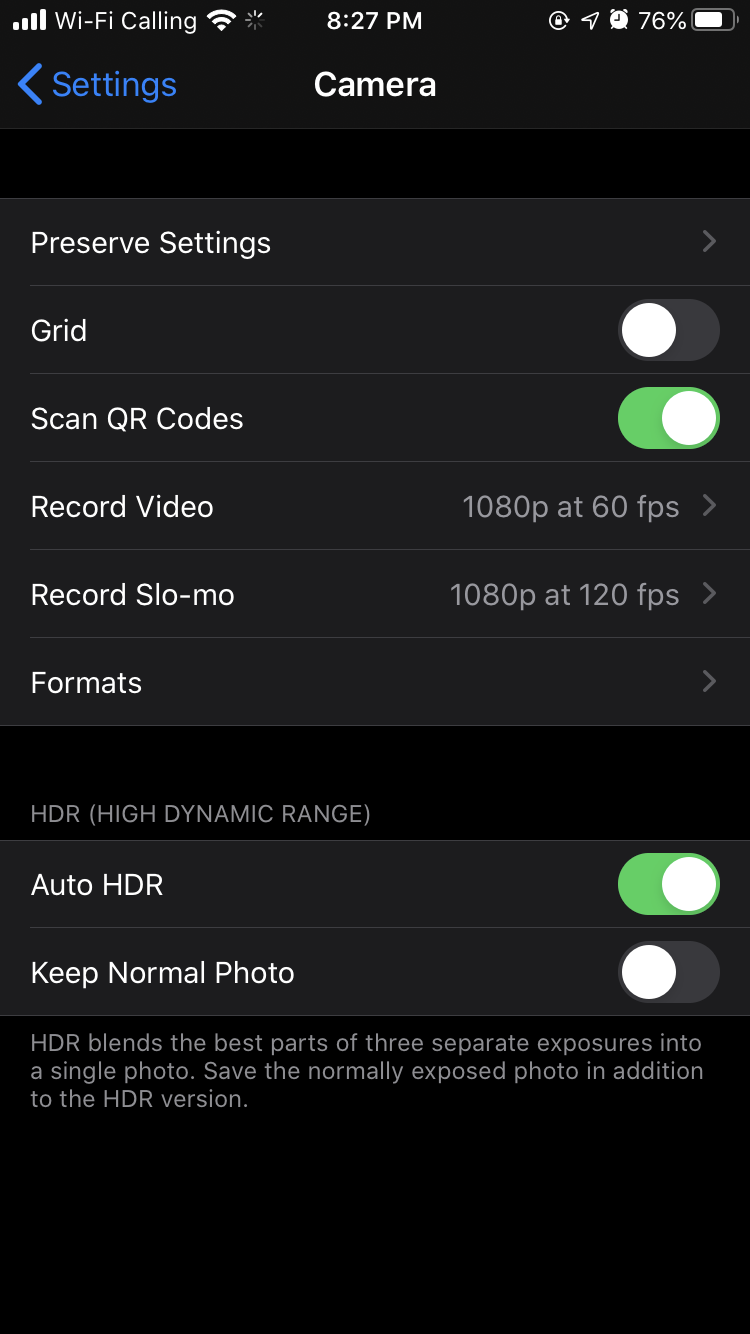Enable the Grid switch

(x=669, y=330)
